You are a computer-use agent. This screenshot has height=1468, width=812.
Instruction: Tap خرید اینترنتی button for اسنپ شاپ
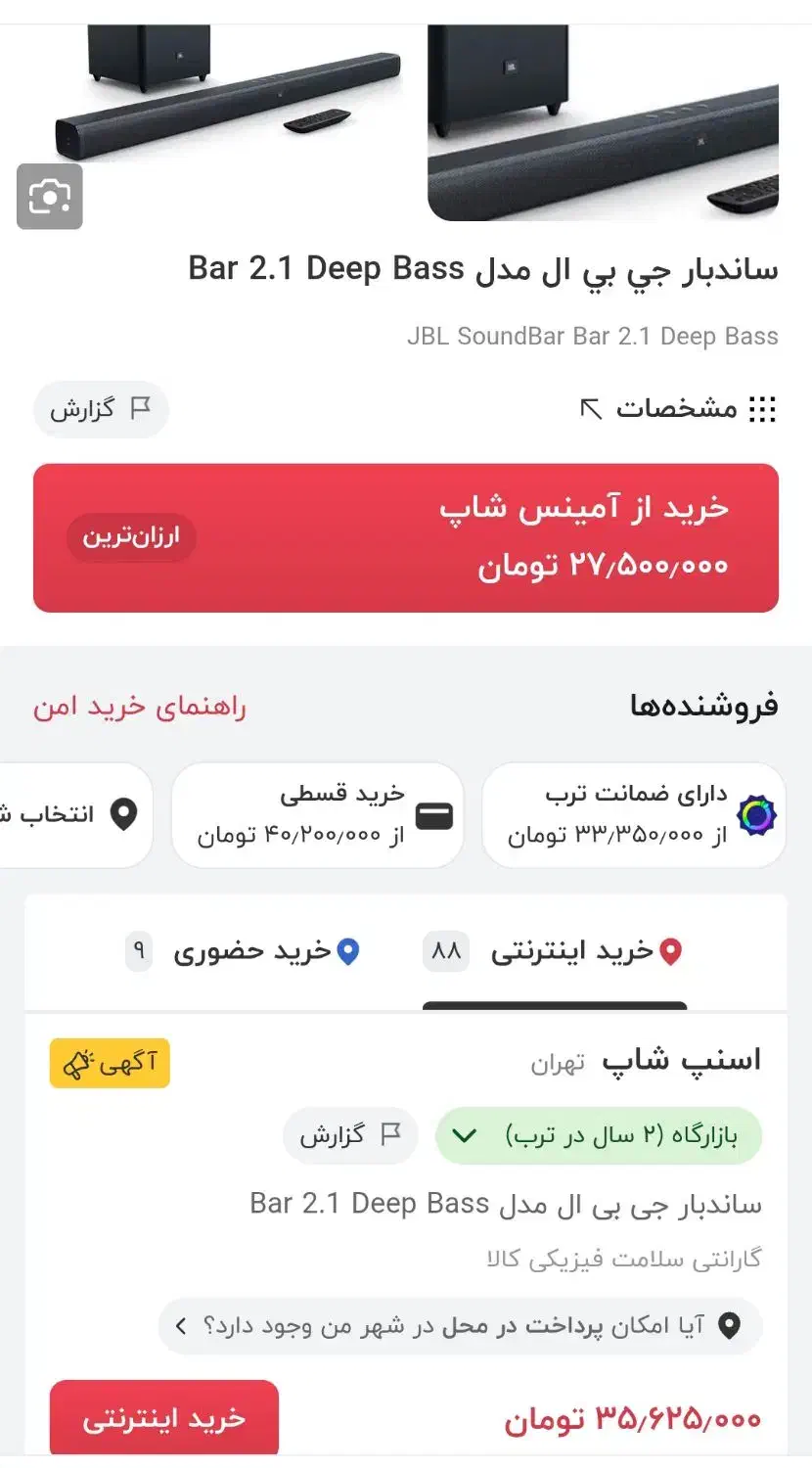pyautogui.click(x=164, y=1419)
